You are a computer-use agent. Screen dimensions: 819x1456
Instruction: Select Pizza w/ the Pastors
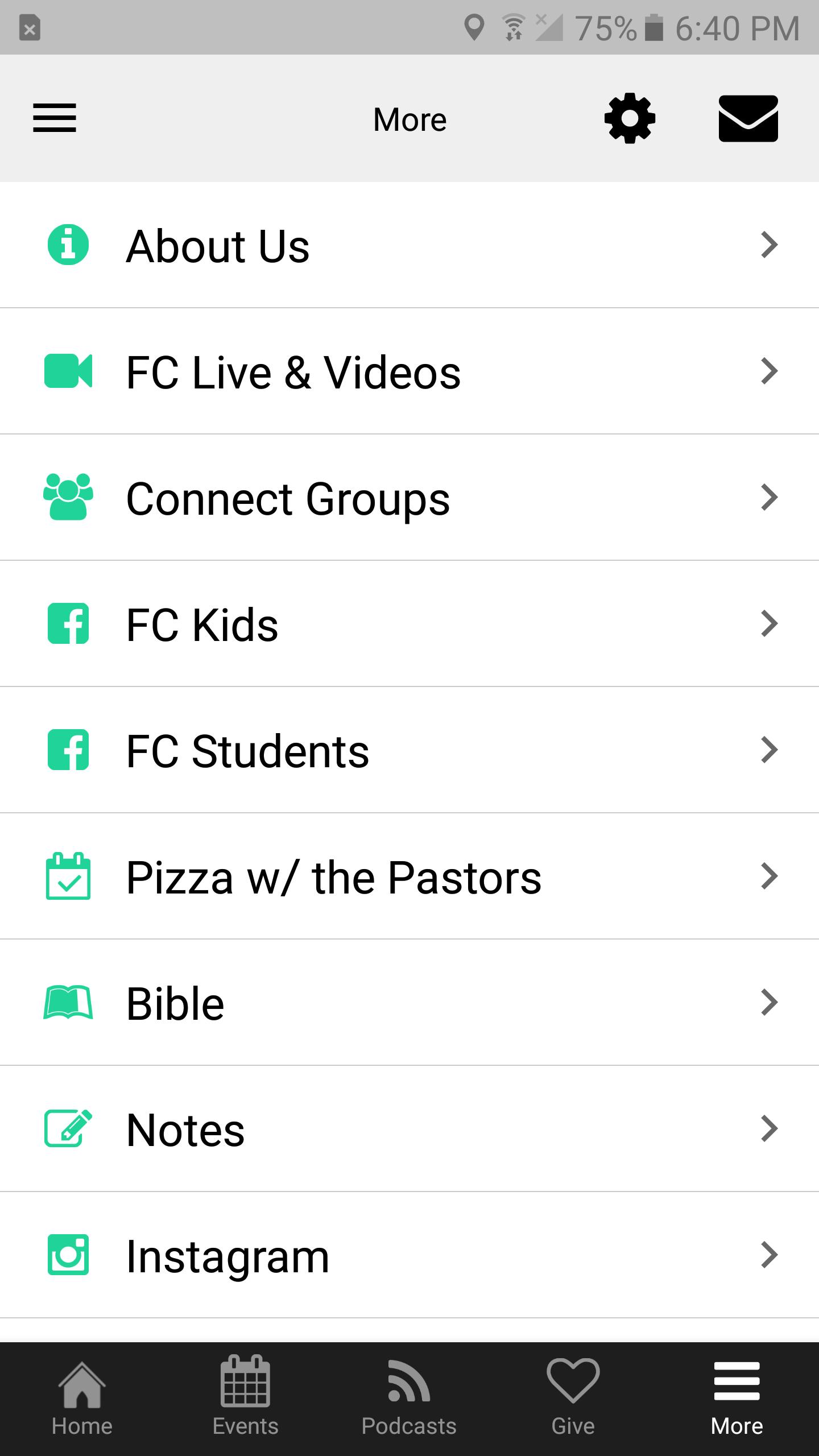(x=409, y=876)
